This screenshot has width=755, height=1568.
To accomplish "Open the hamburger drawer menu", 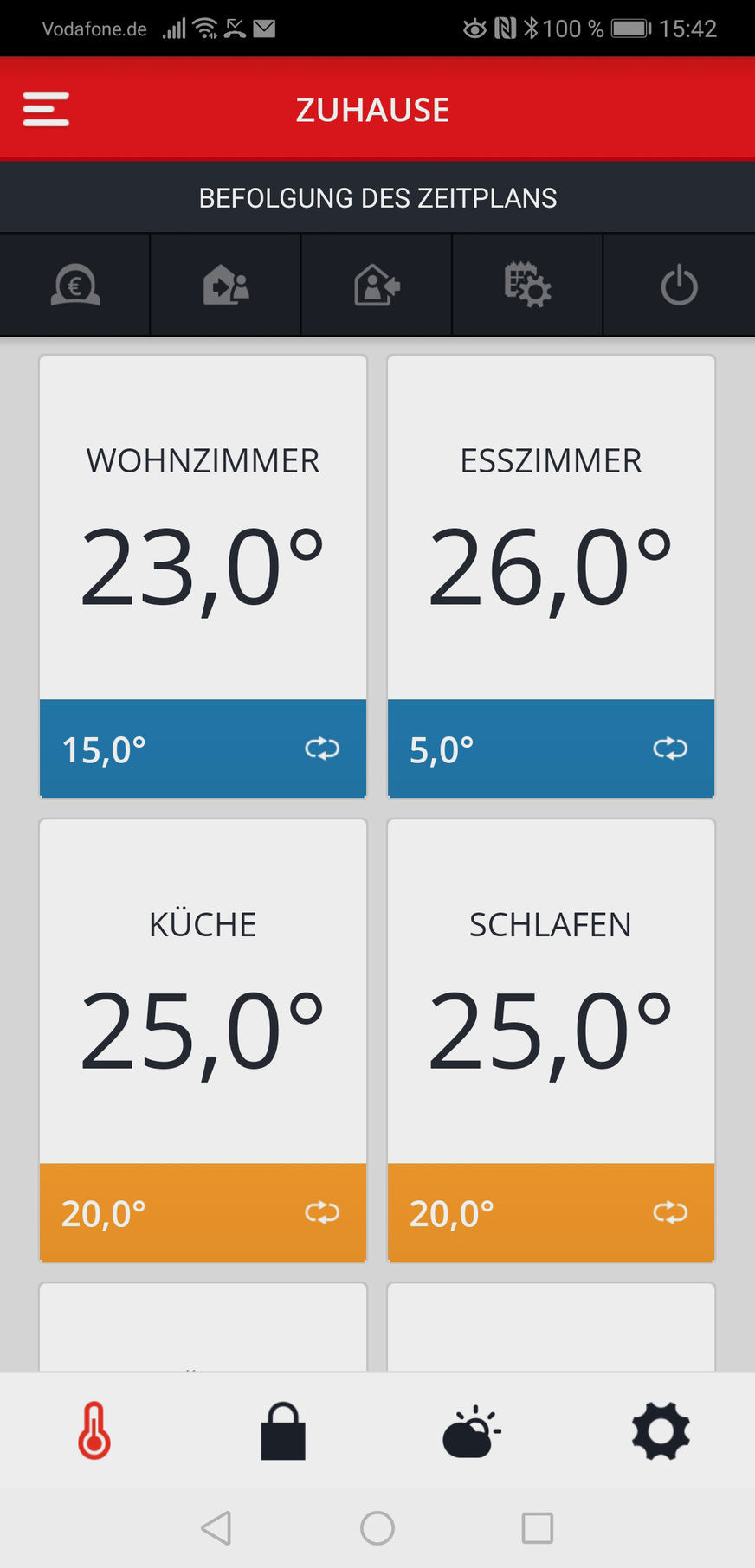I will coord(46,110).
